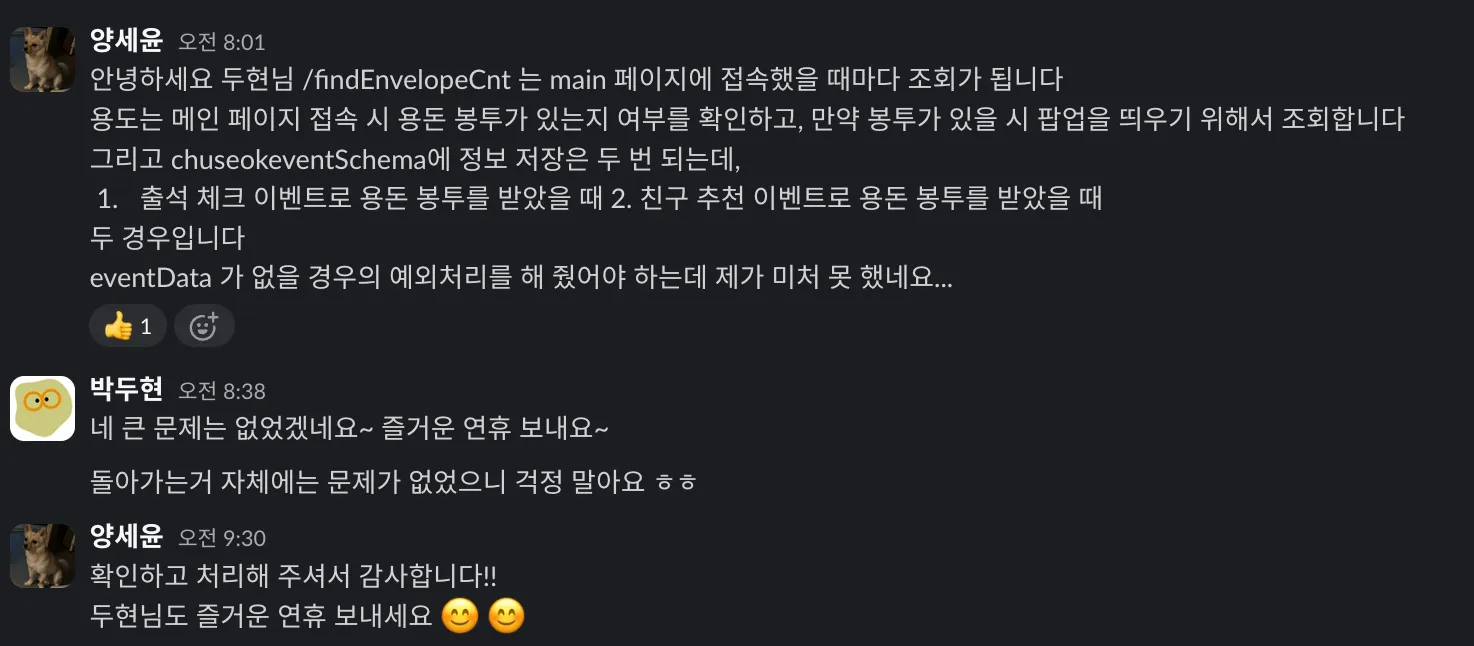Open 양세윤's avatar on the 8:01 message
Image resolution: width=1474 pixels, height=646 pixels.
tap(43, 59)
